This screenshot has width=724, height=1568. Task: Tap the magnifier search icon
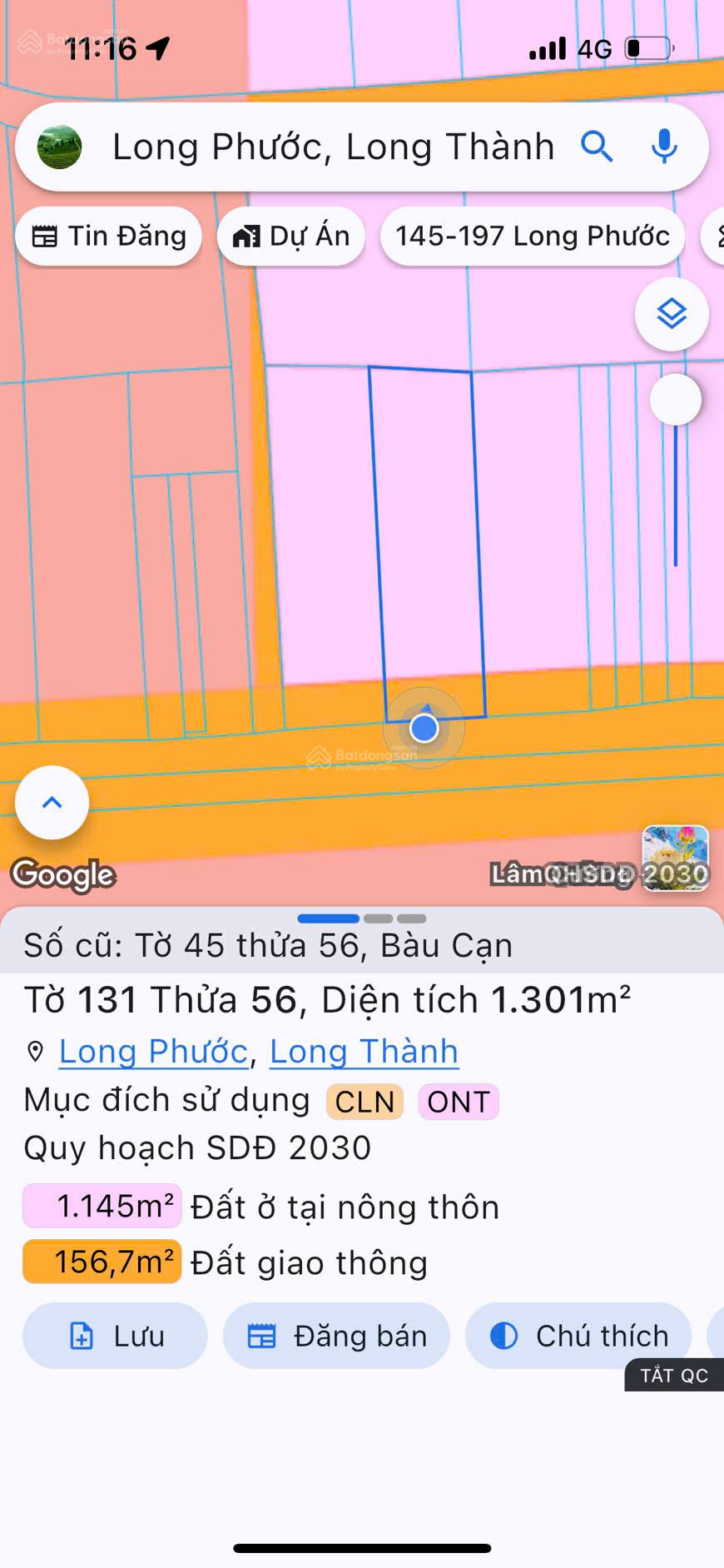(597, 147)
